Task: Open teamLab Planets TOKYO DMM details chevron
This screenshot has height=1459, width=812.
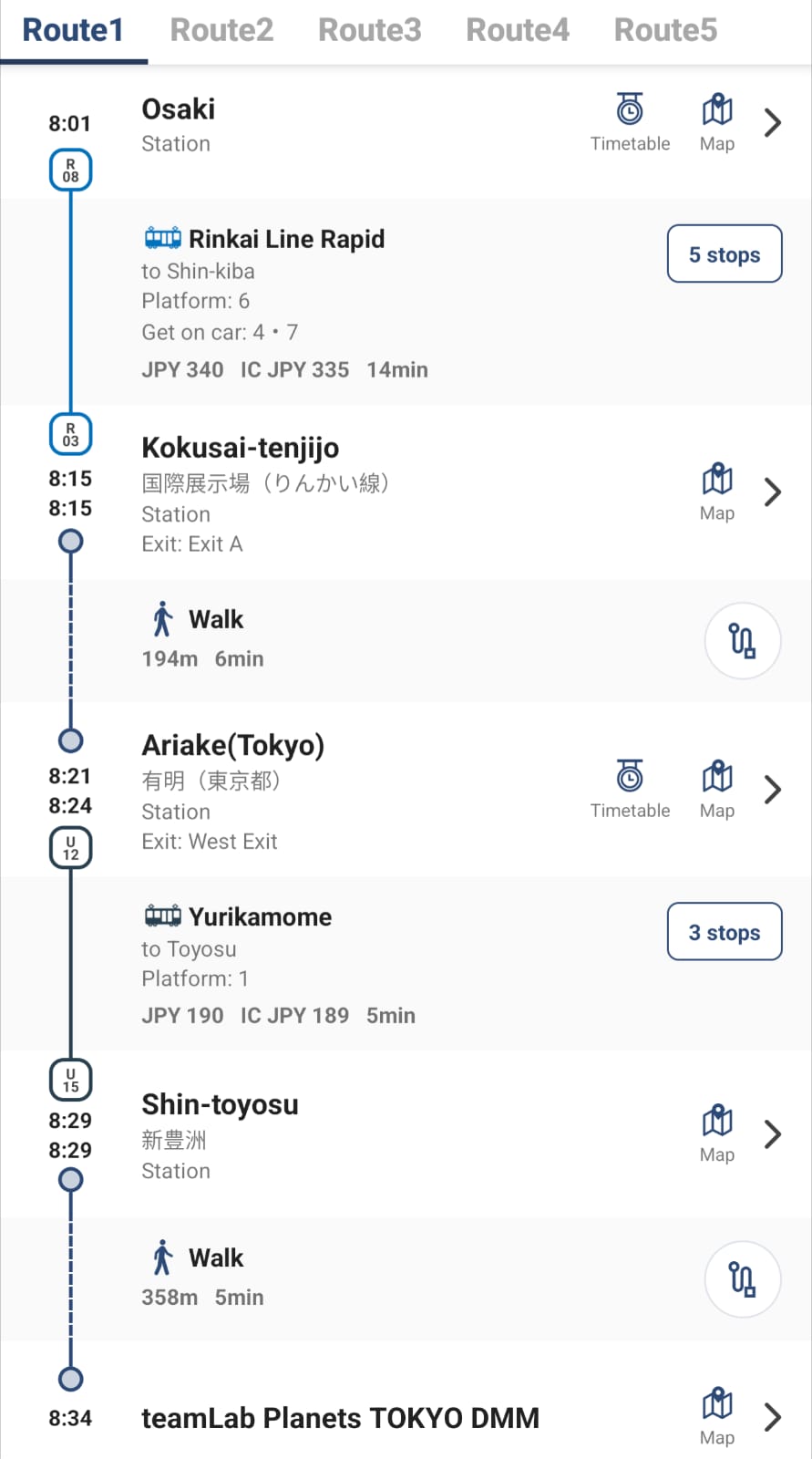Action: (x=773, y=1416)
